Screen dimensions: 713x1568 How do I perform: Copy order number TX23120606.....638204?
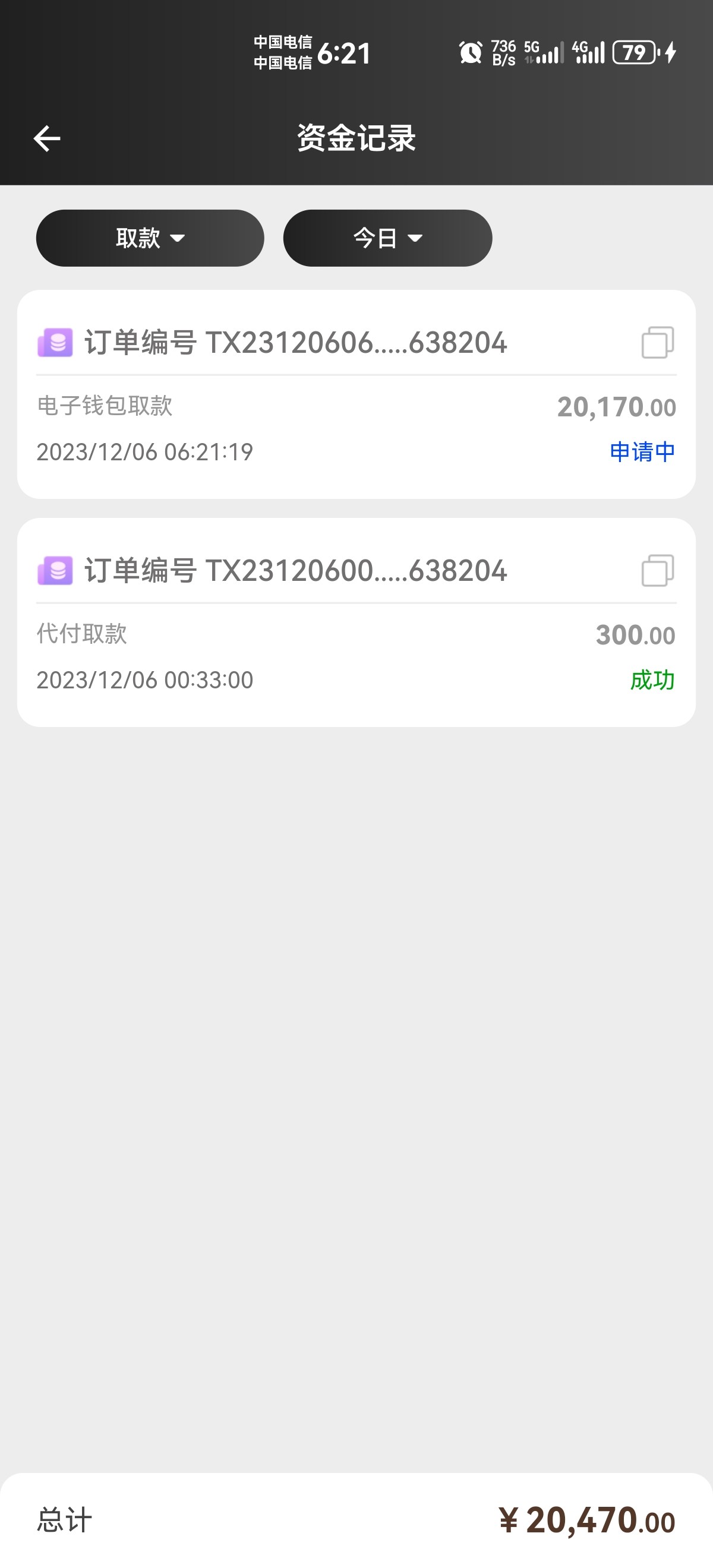(x=658, y=342)
